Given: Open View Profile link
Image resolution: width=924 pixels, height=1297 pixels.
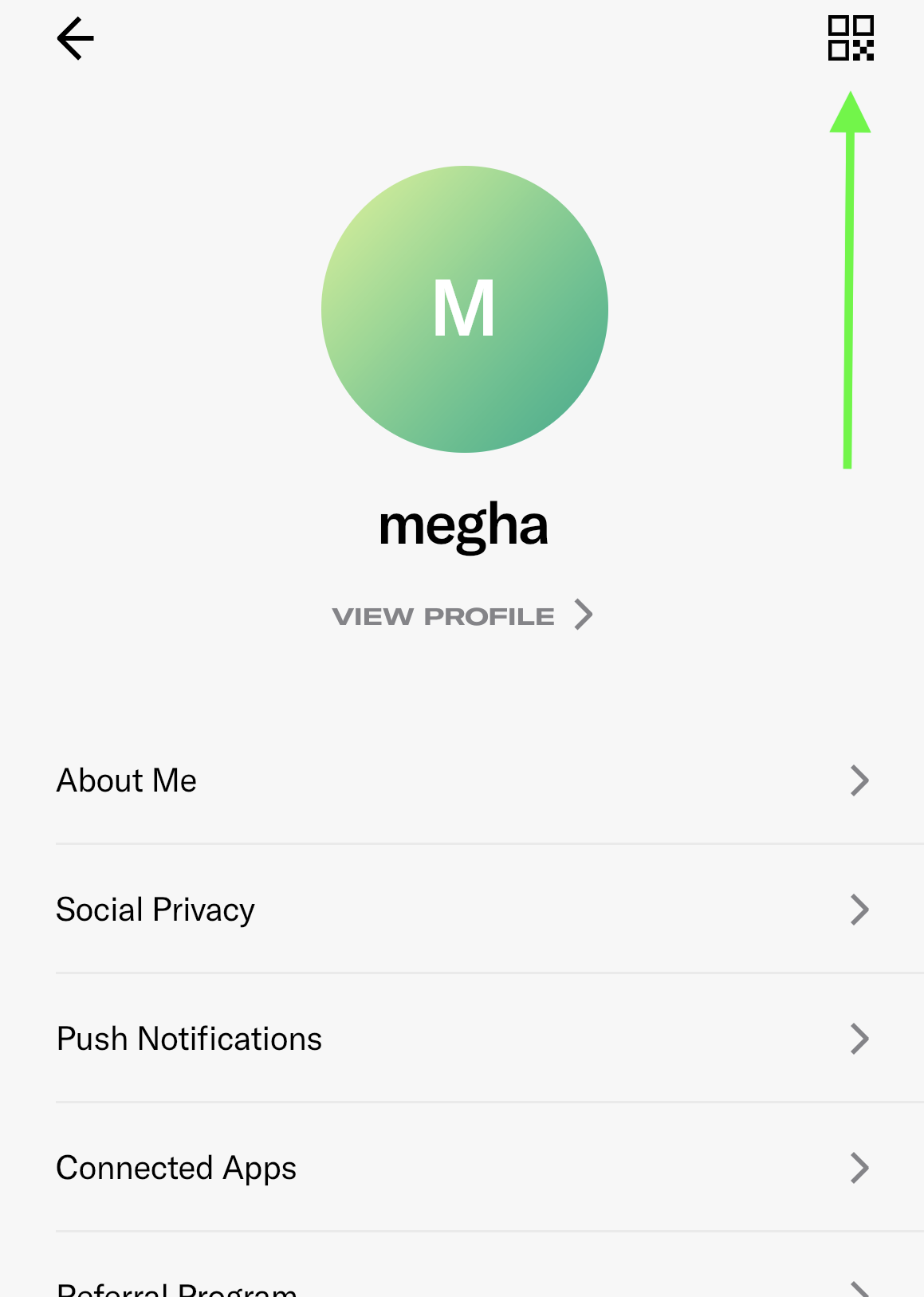Looking at the screenshot, I should (462, 615).
